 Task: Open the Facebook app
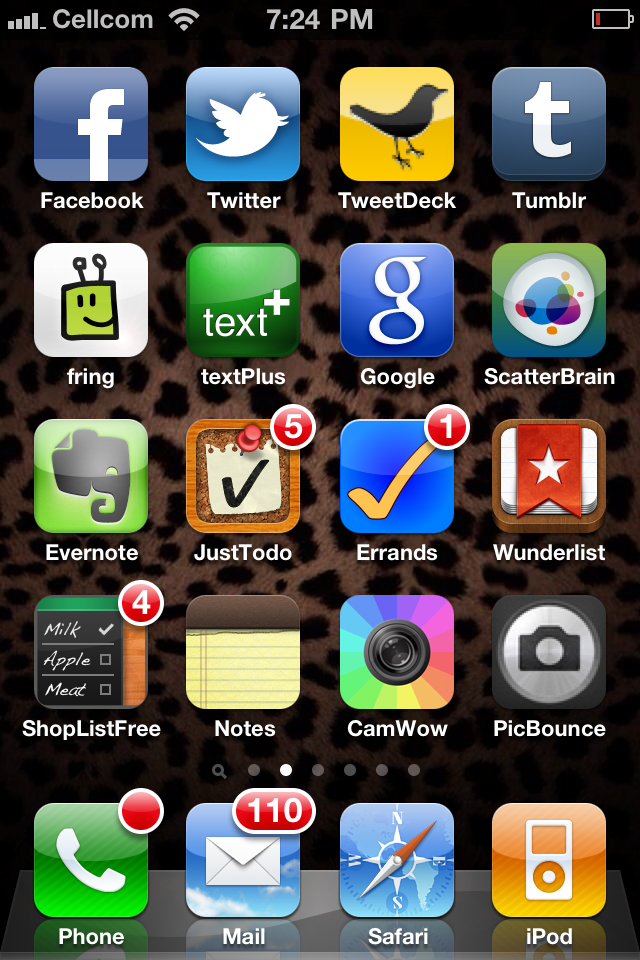[x=91, y=124]
